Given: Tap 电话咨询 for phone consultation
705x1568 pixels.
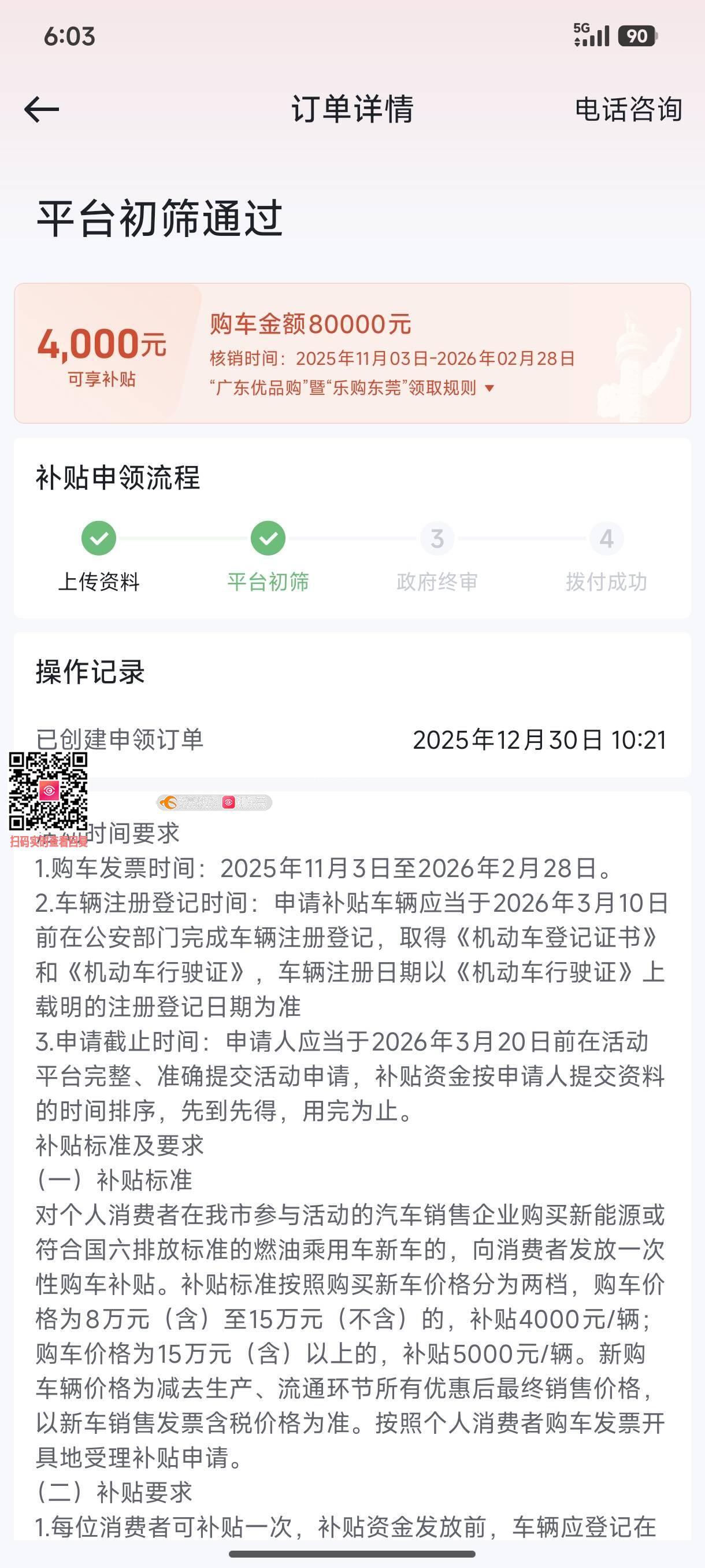Looking at the screenshot, I should pos(628,110).
